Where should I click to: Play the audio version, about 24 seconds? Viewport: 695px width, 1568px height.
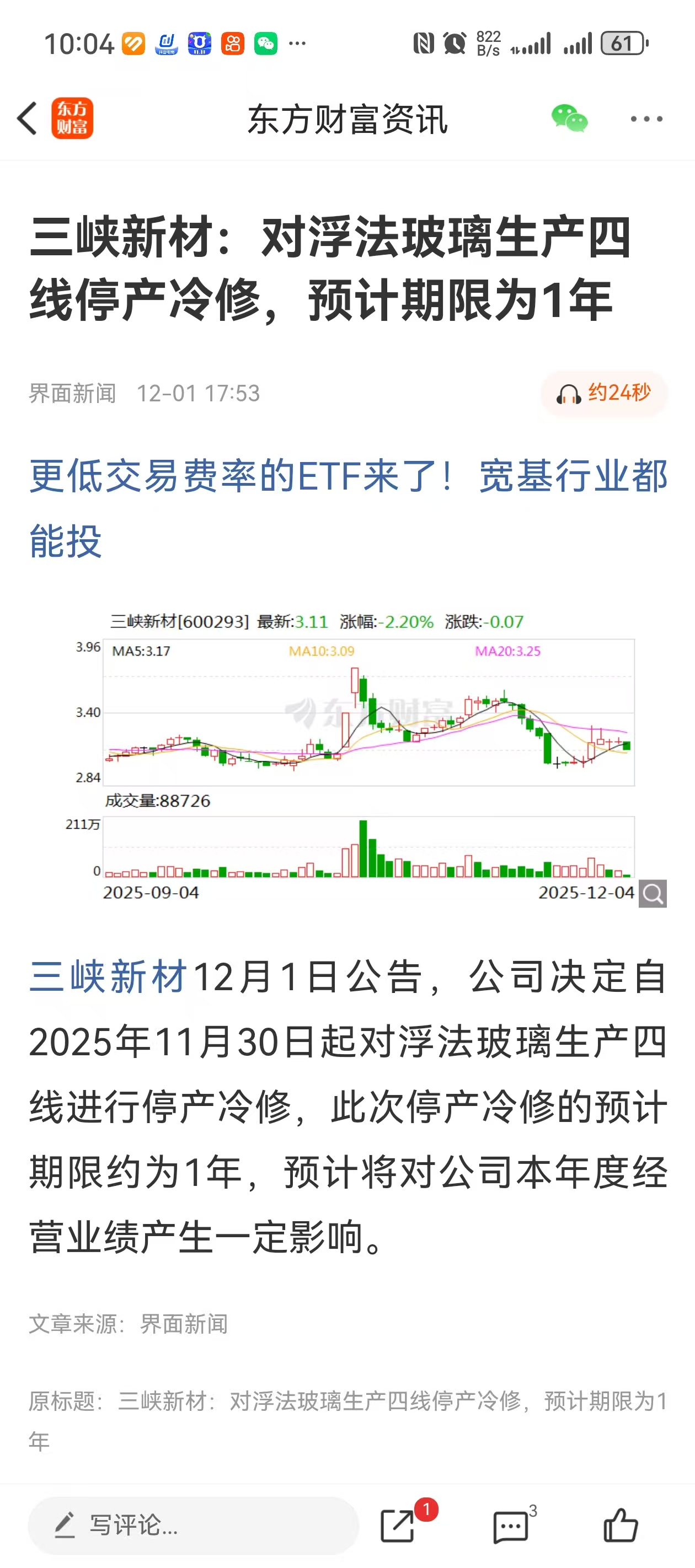(x=603, y=393)
